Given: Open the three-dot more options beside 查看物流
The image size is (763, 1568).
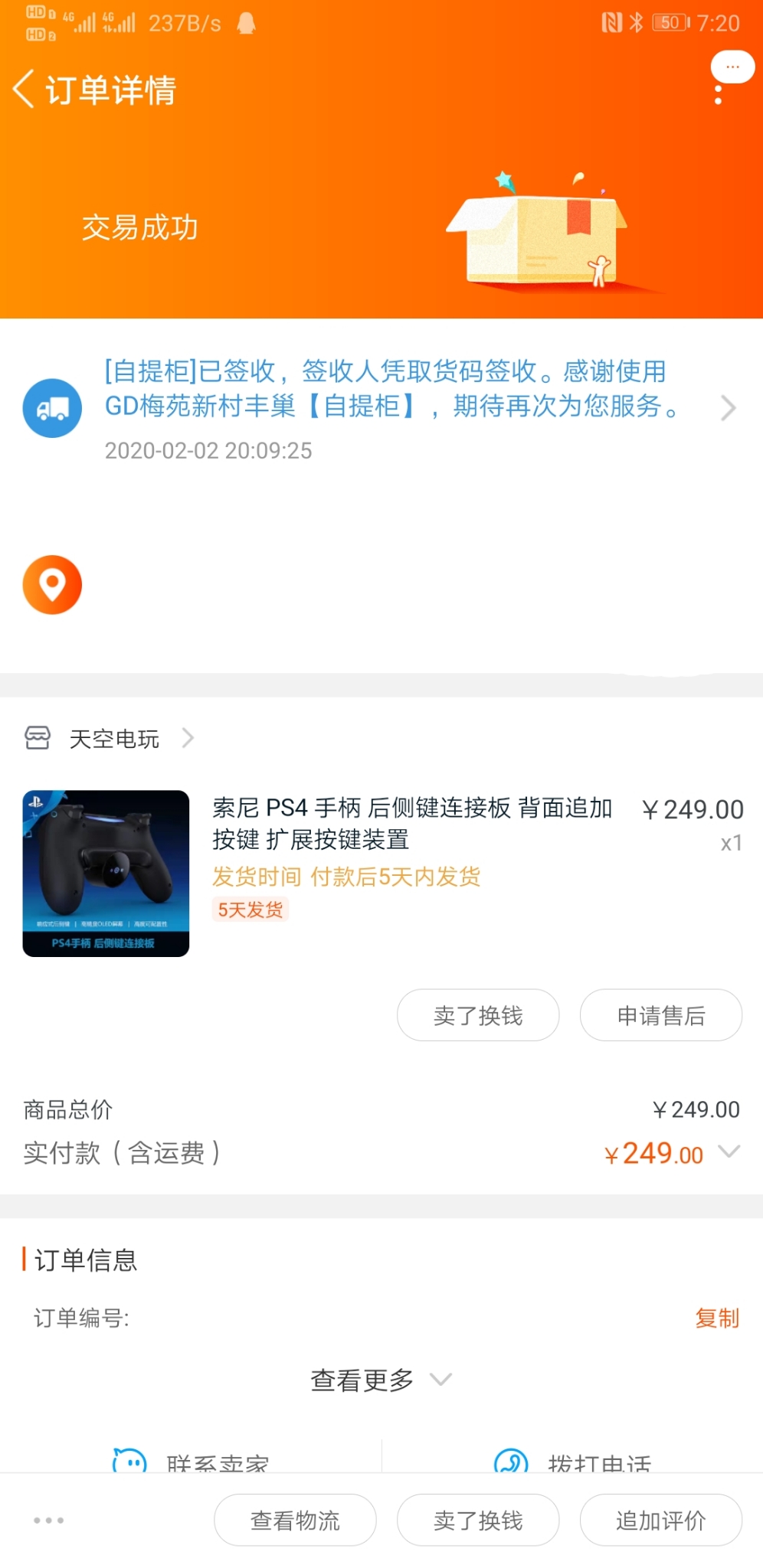Looking at the screenshot, I should (x=49, y=1520).
